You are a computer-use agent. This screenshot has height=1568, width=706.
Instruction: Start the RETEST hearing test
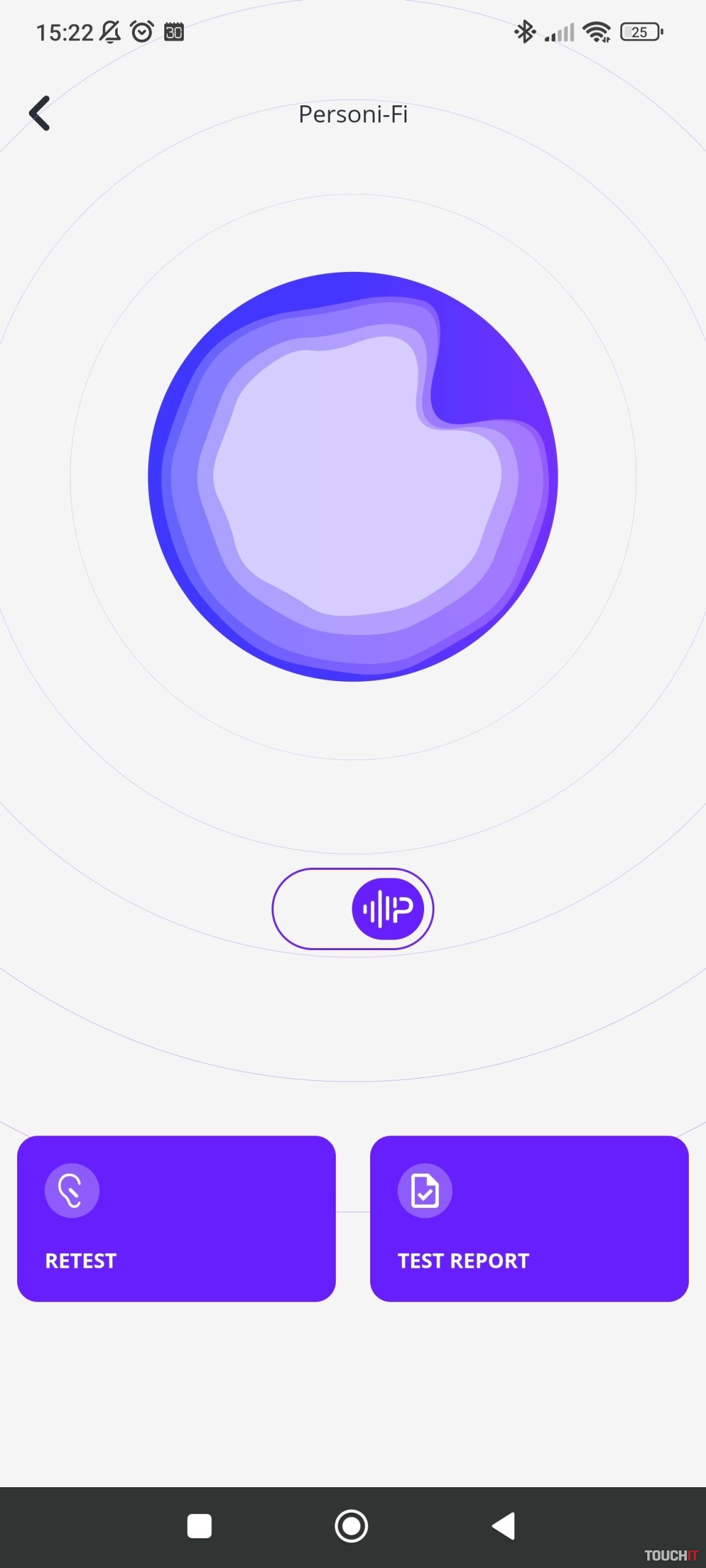176,1218
